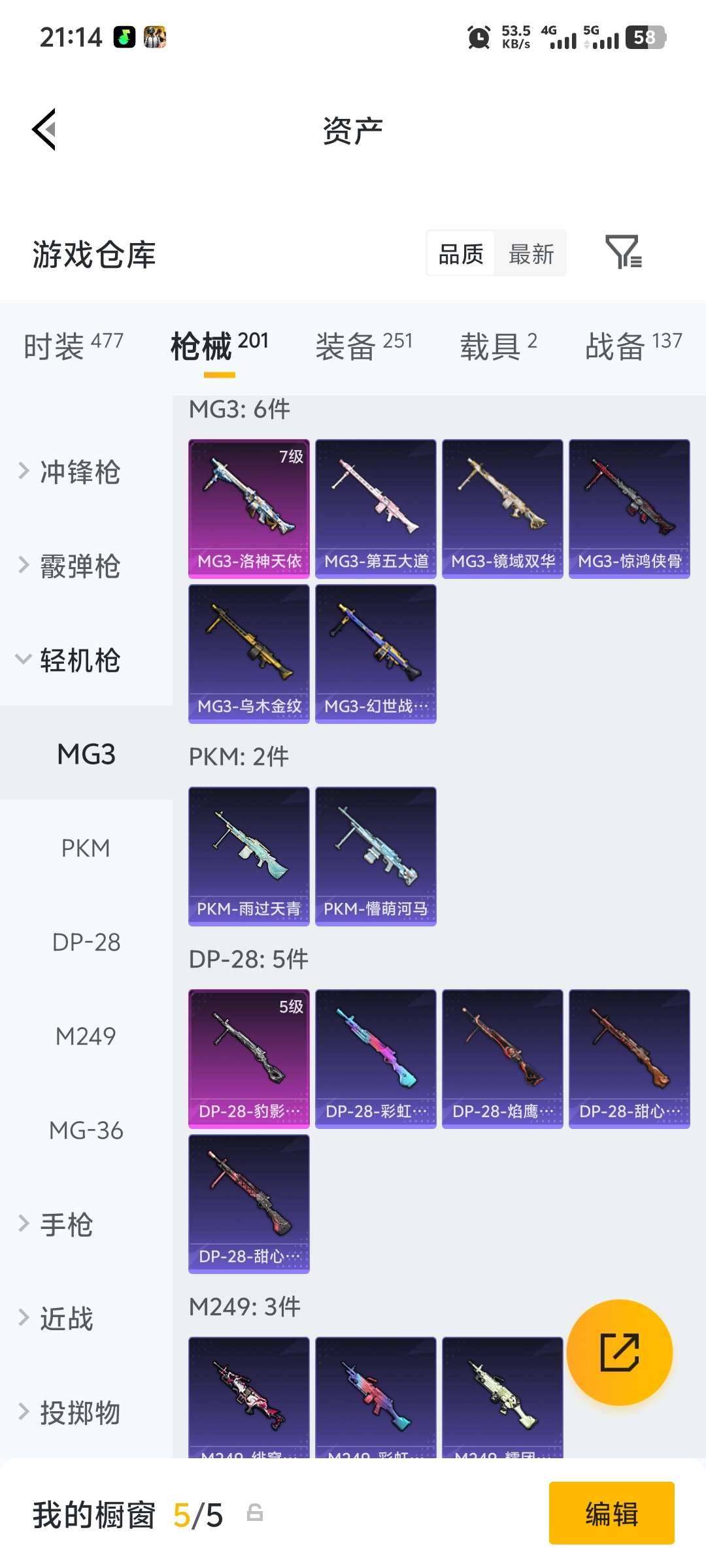The height and width of the screenshot is (1568, 706).
Task: Switch to the 装备 tab
Action: click(363, 345)
